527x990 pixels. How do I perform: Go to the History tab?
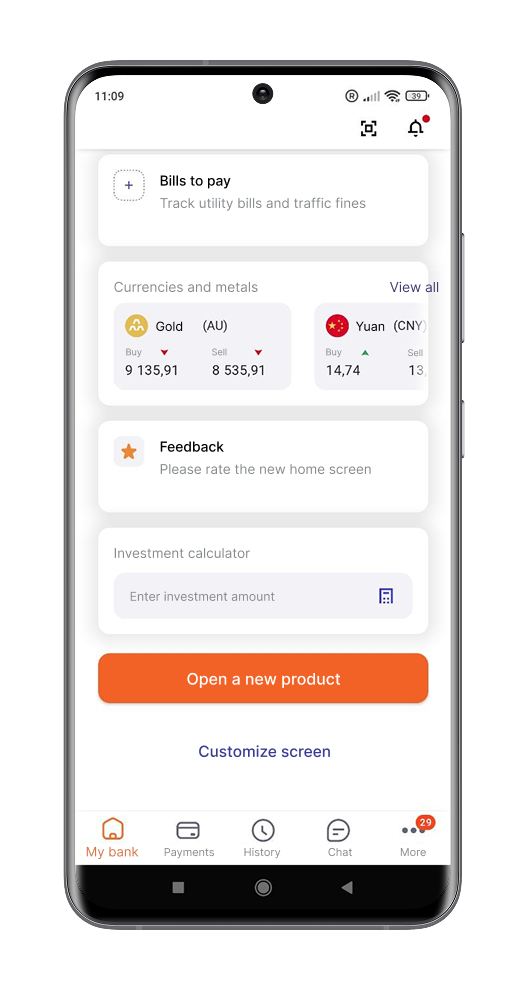click(262, 838)
